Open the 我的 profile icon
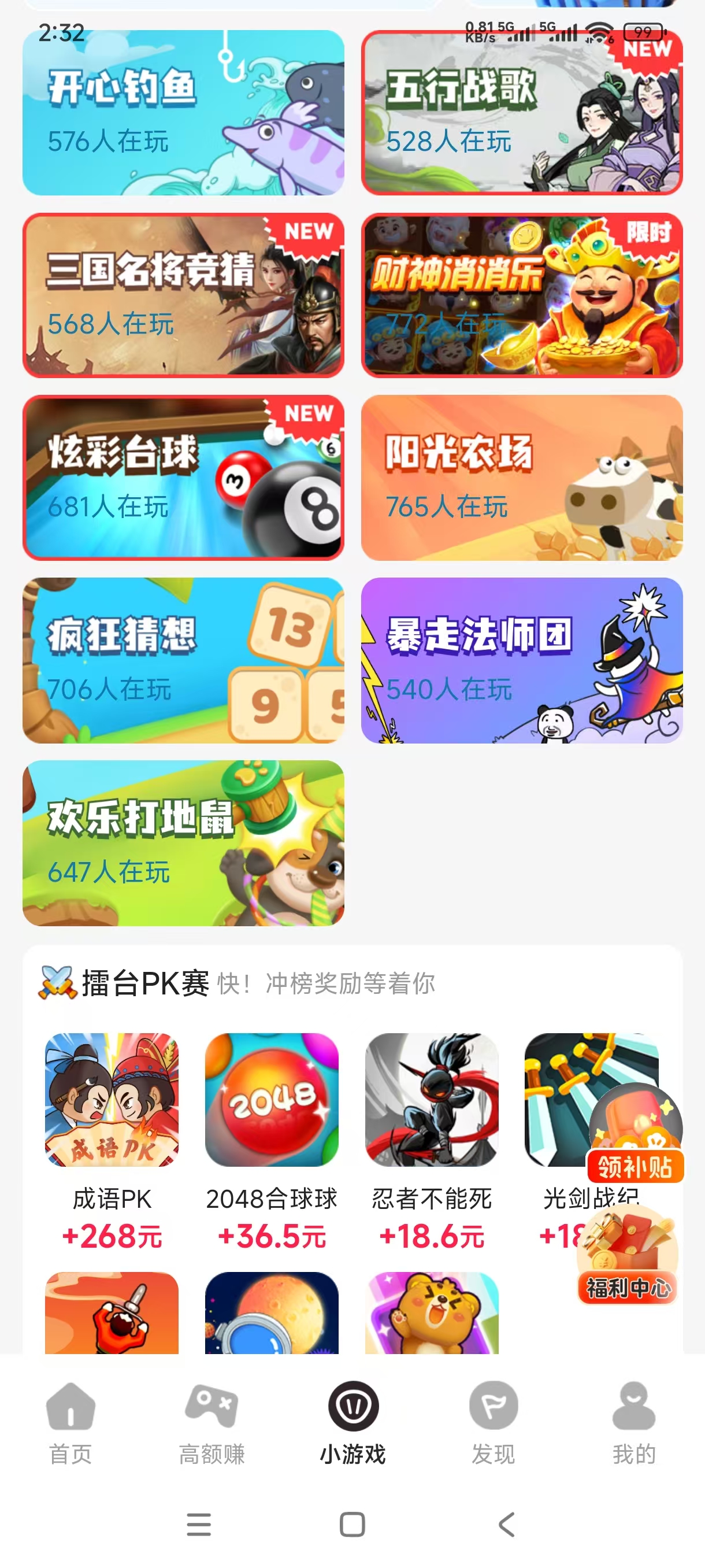The height and width of the screenshot is (1568, 705). [633, 1406]
